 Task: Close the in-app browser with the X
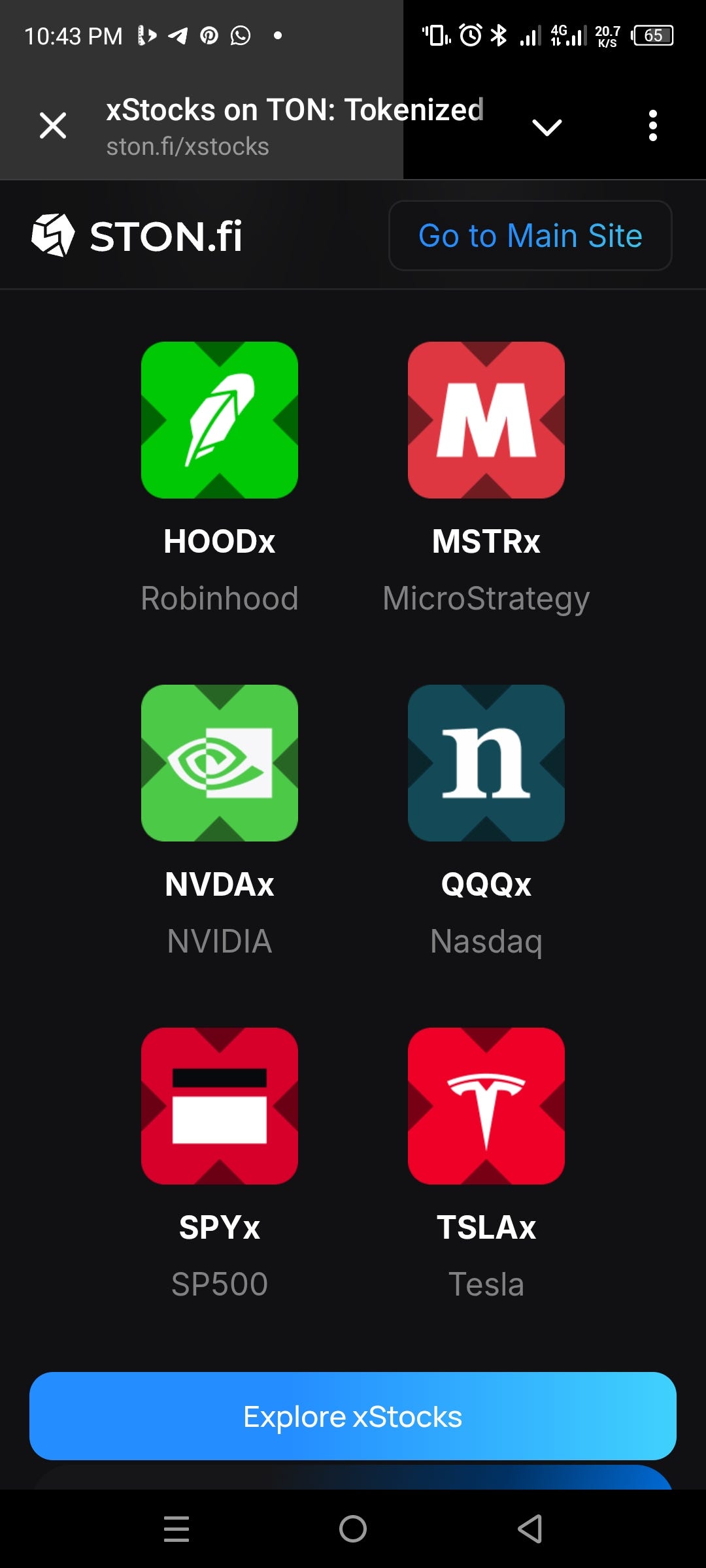[52, 125]
